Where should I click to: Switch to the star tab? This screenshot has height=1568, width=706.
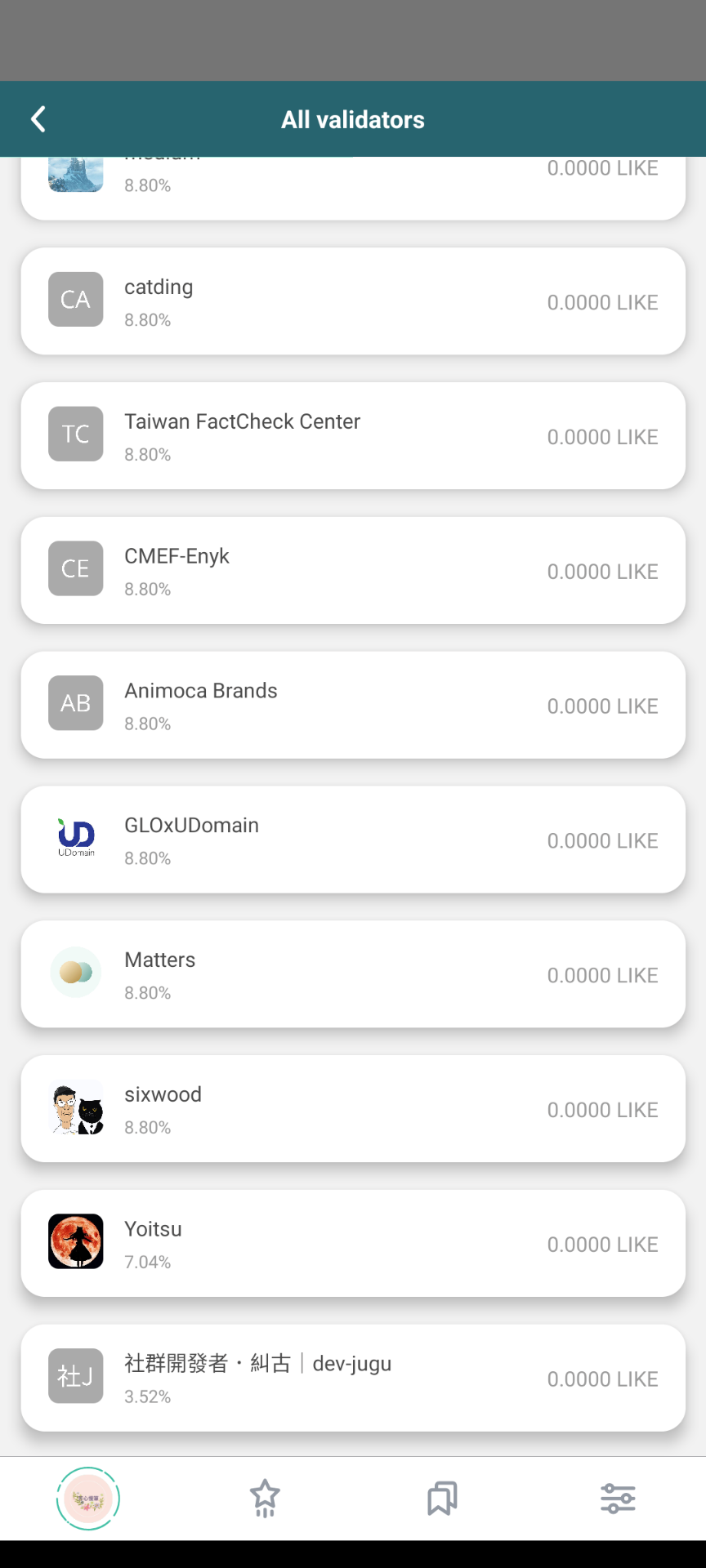pyautogui.click(x=265, y=1499)
